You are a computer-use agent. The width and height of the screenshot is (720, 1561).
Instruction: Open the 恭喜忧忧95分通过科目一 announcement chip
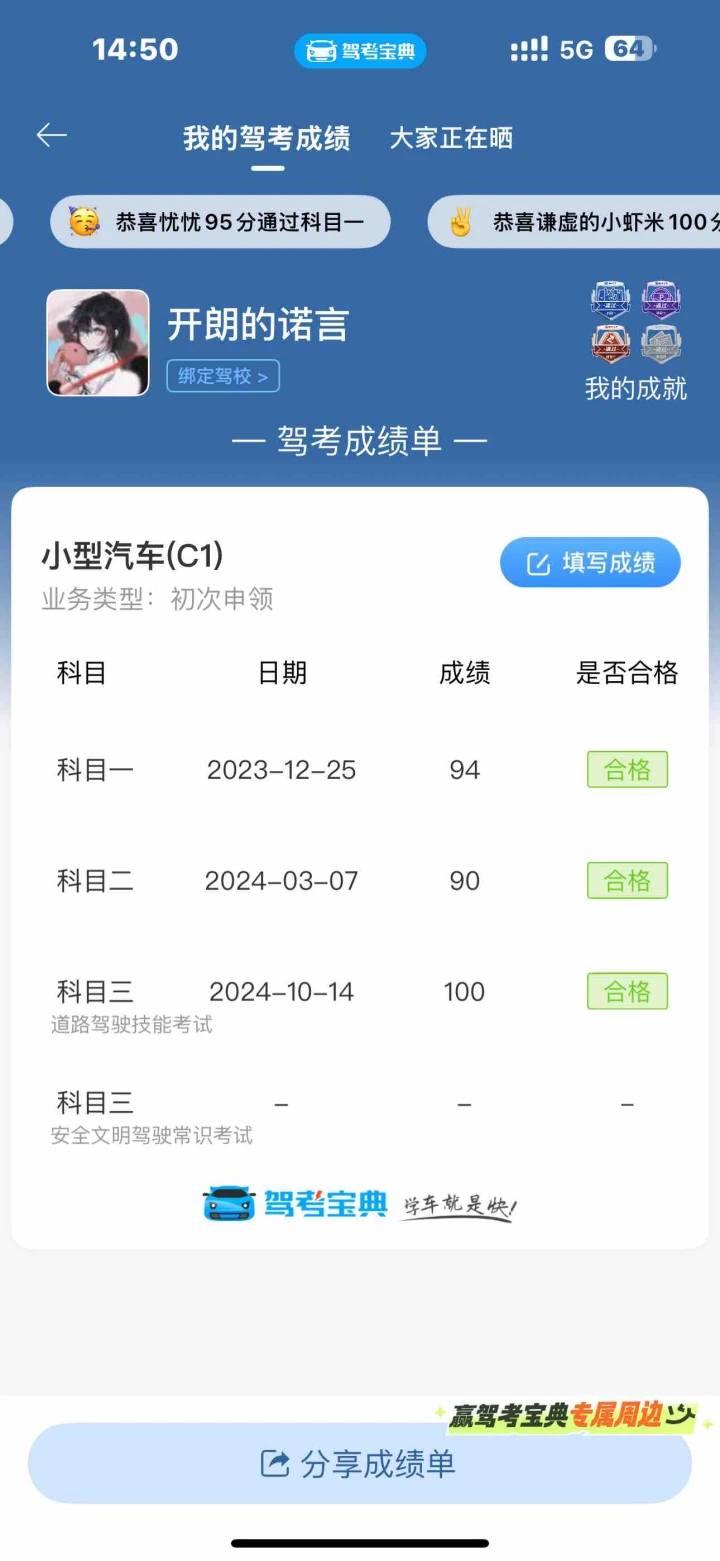coord(220,222)
